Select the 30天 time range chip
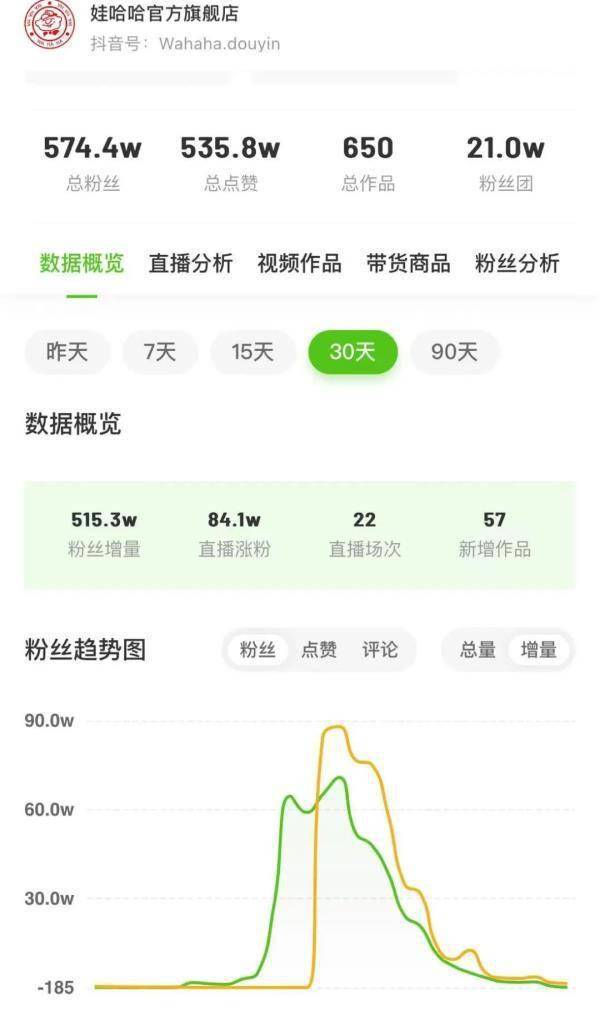 (x=352, y=352)
